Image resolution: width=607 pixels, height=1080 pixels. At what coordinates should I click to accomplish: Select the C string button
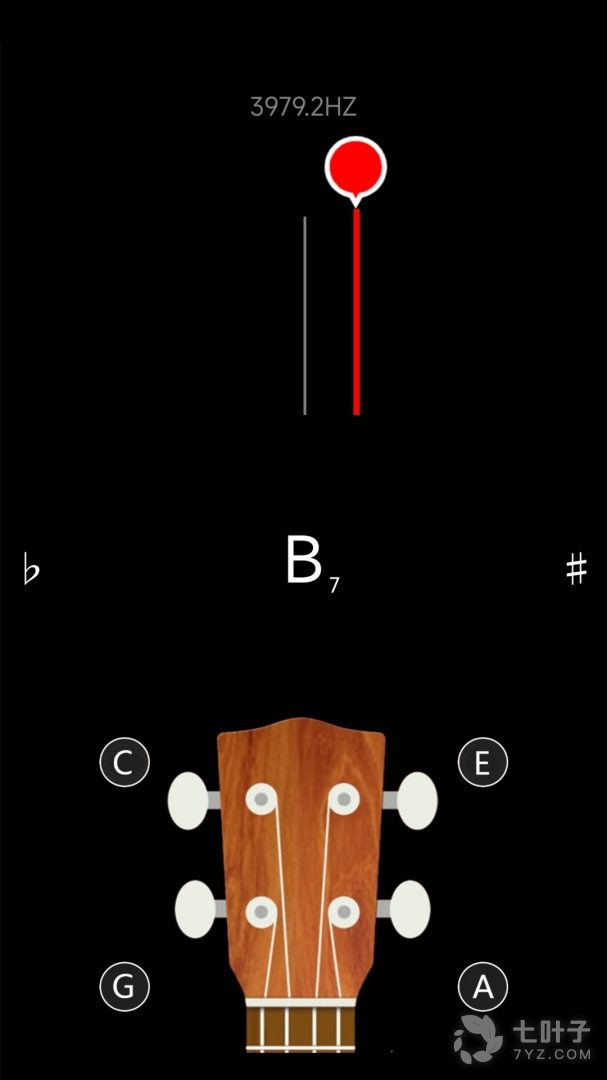click(x=124, y=763)
